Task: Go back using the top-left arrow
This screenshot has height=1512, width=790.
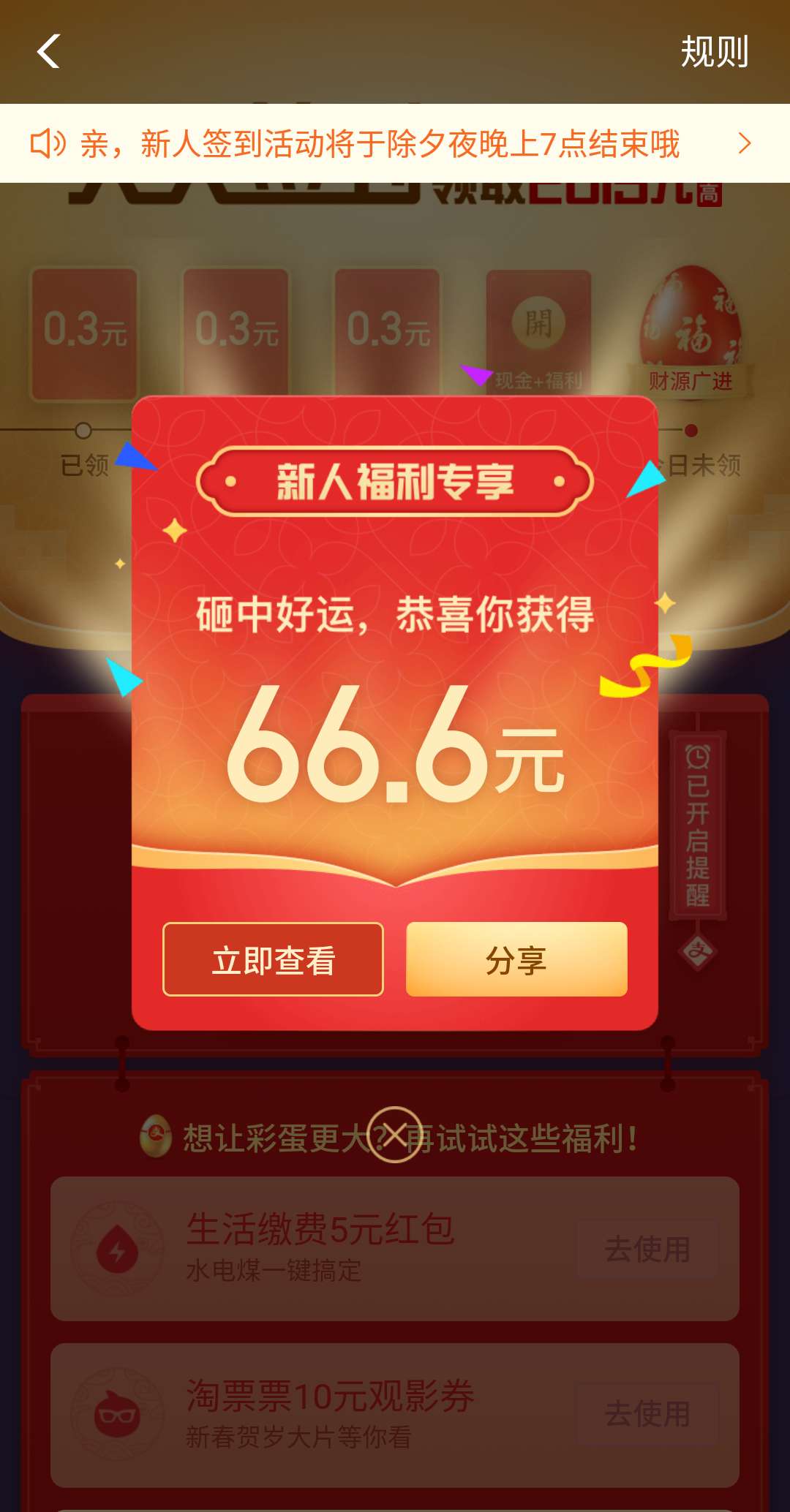Action: tap(48, 52)
